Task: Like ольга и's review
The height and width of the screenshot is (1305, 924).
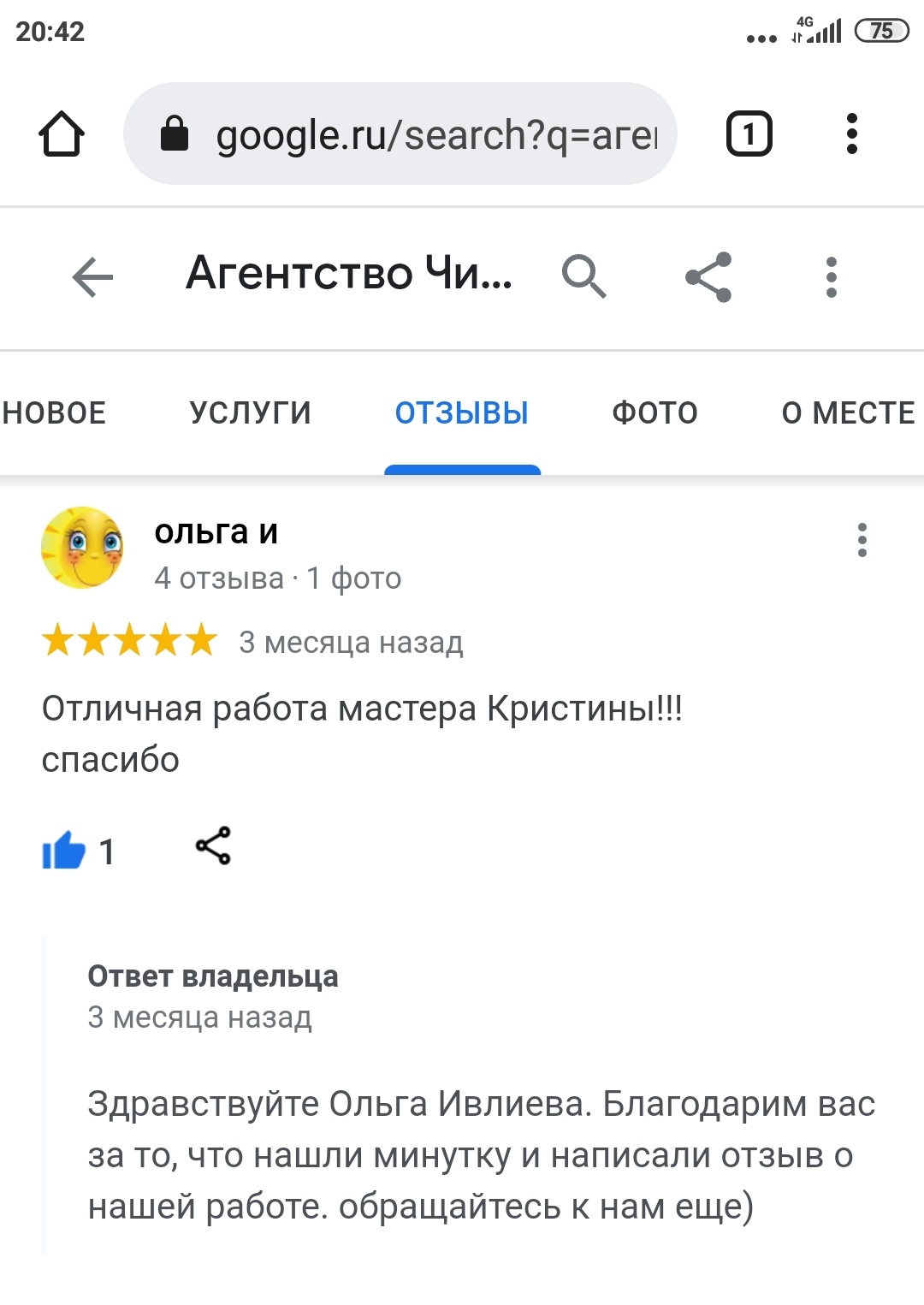Action: point(64,851)
